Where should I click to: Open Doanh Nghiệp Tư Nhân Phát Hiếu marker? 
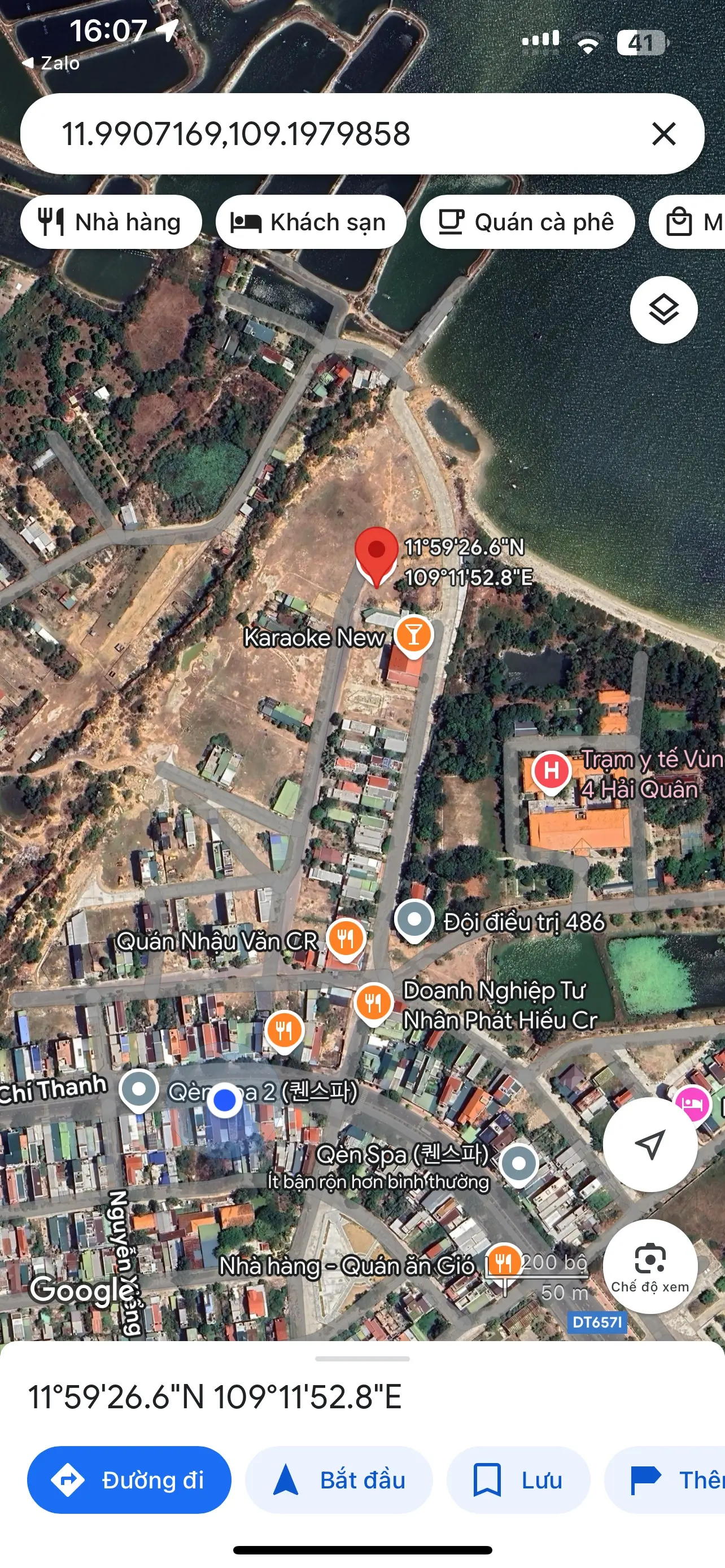(x=373, y=1002)
